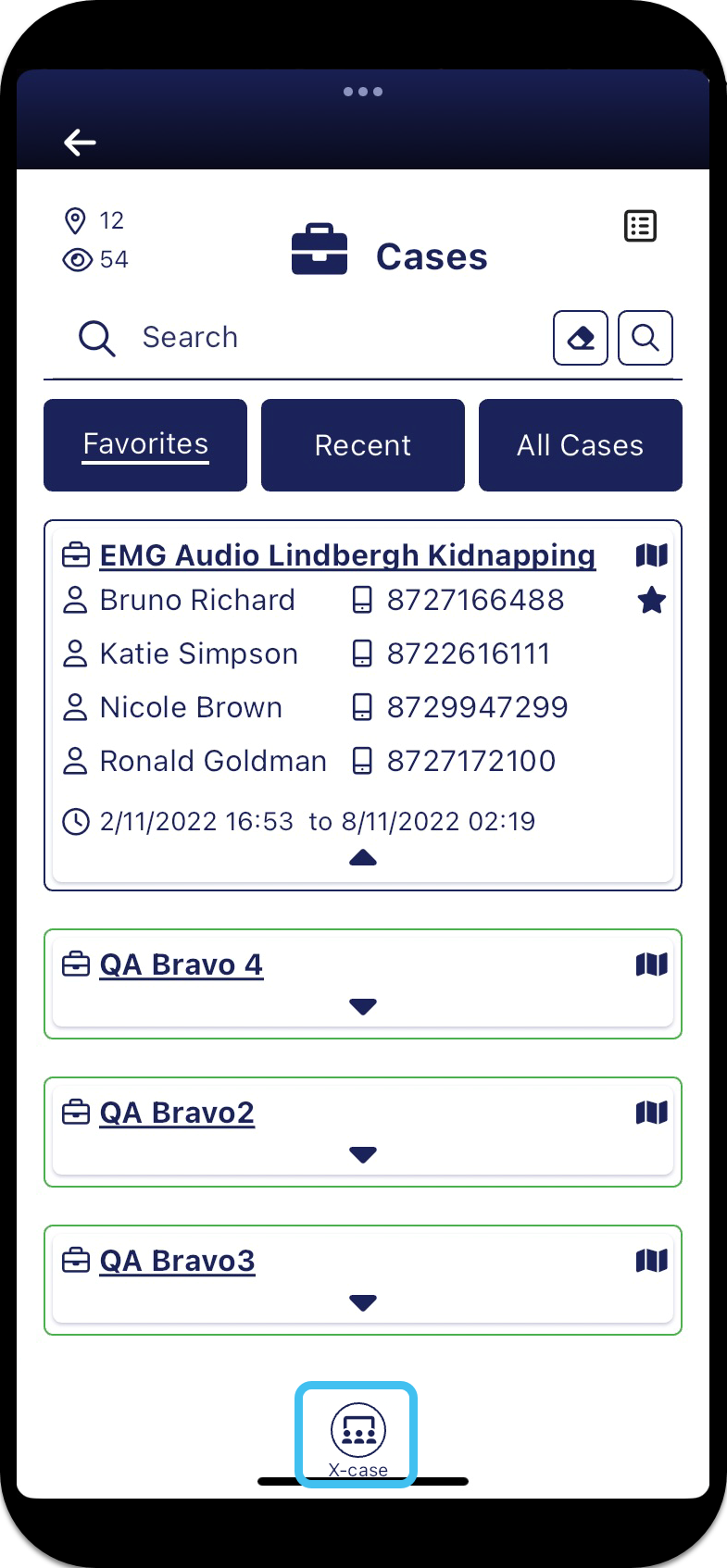Open map for QA Bravo 4
Viewport: 727px width, 1568px height.
652,964
